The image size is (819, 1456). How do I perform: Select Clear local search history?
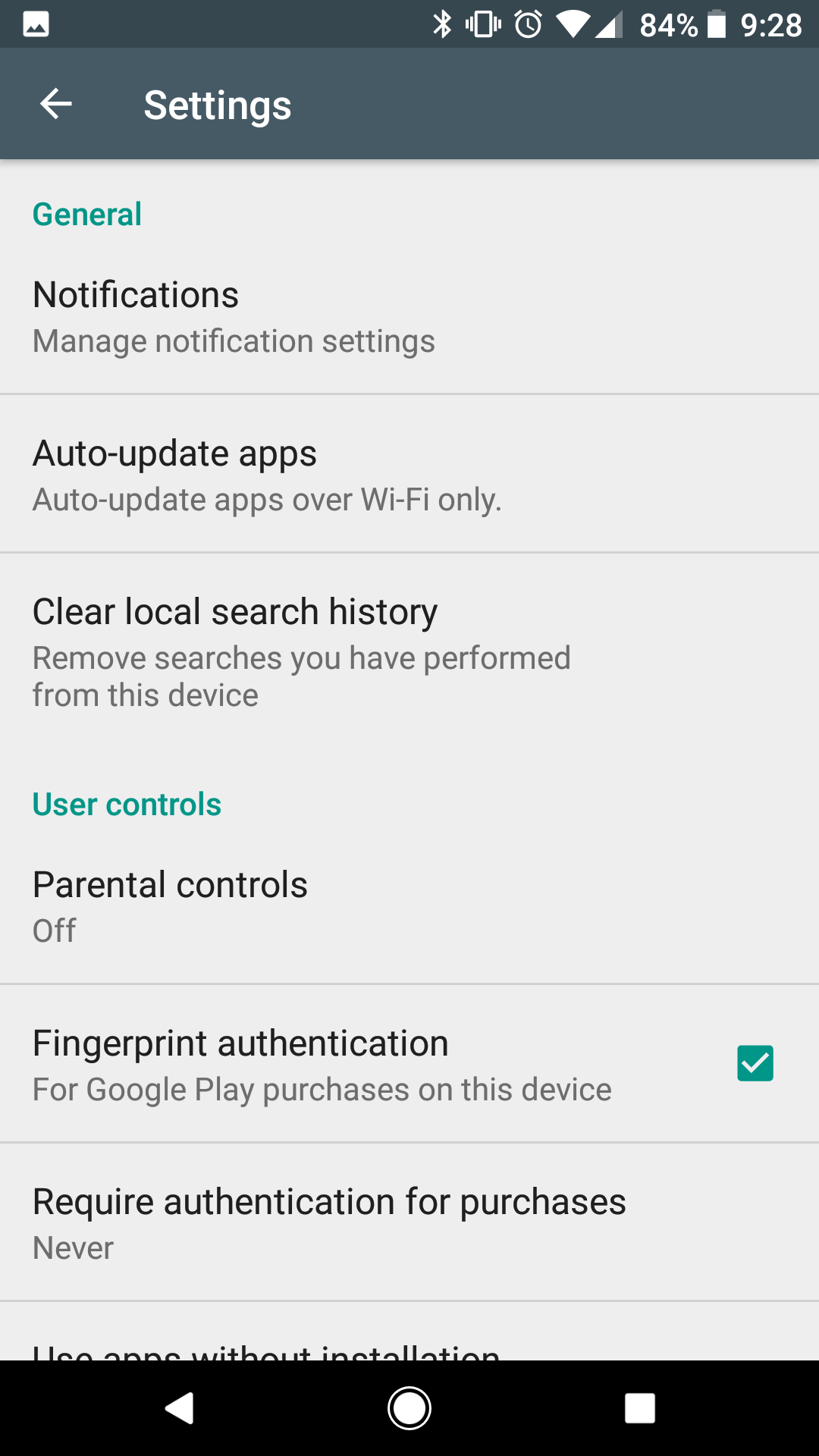[x=409, y=651]
